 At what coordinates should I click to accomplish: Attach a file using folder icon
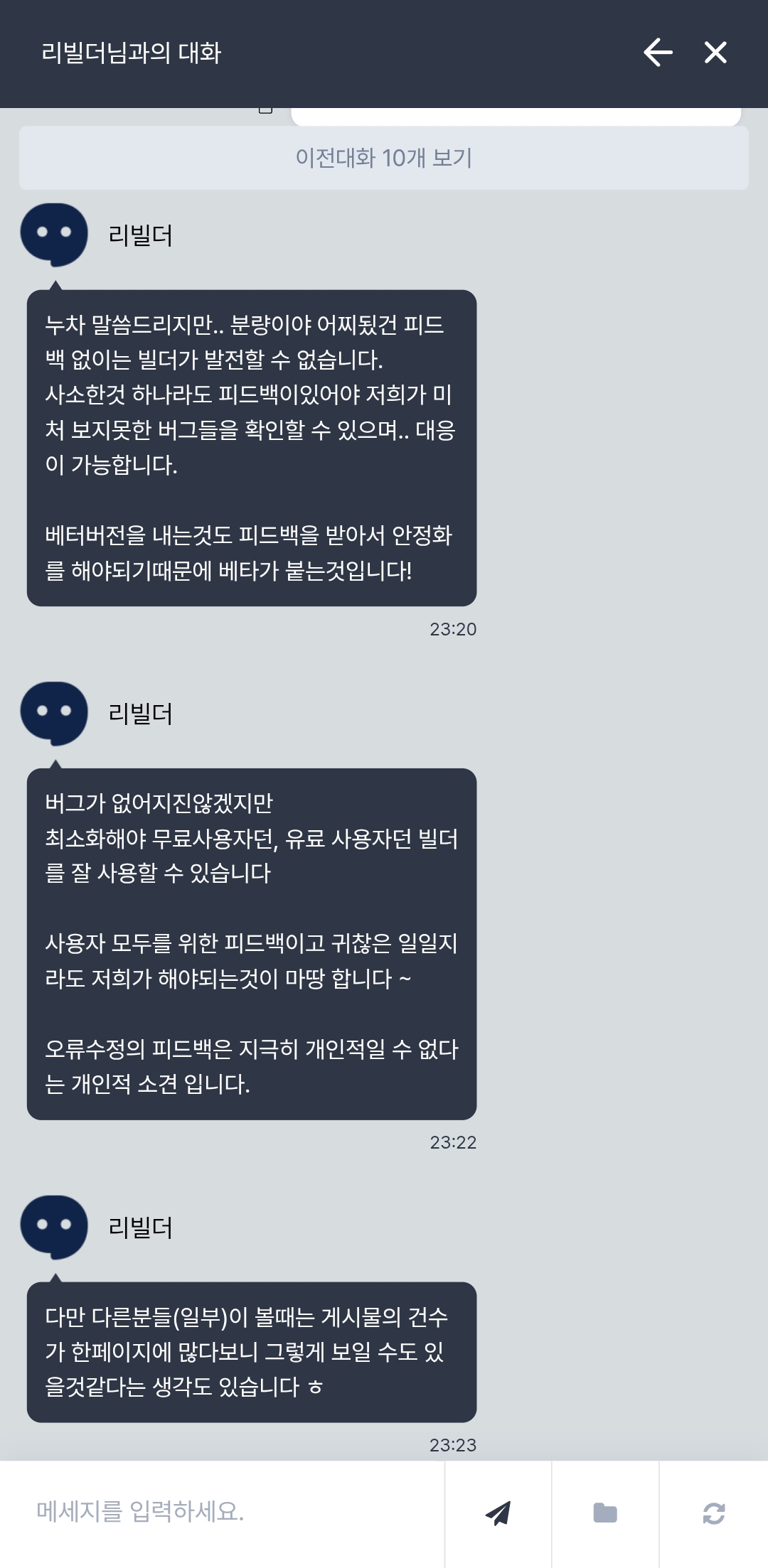click(605, 1513)
